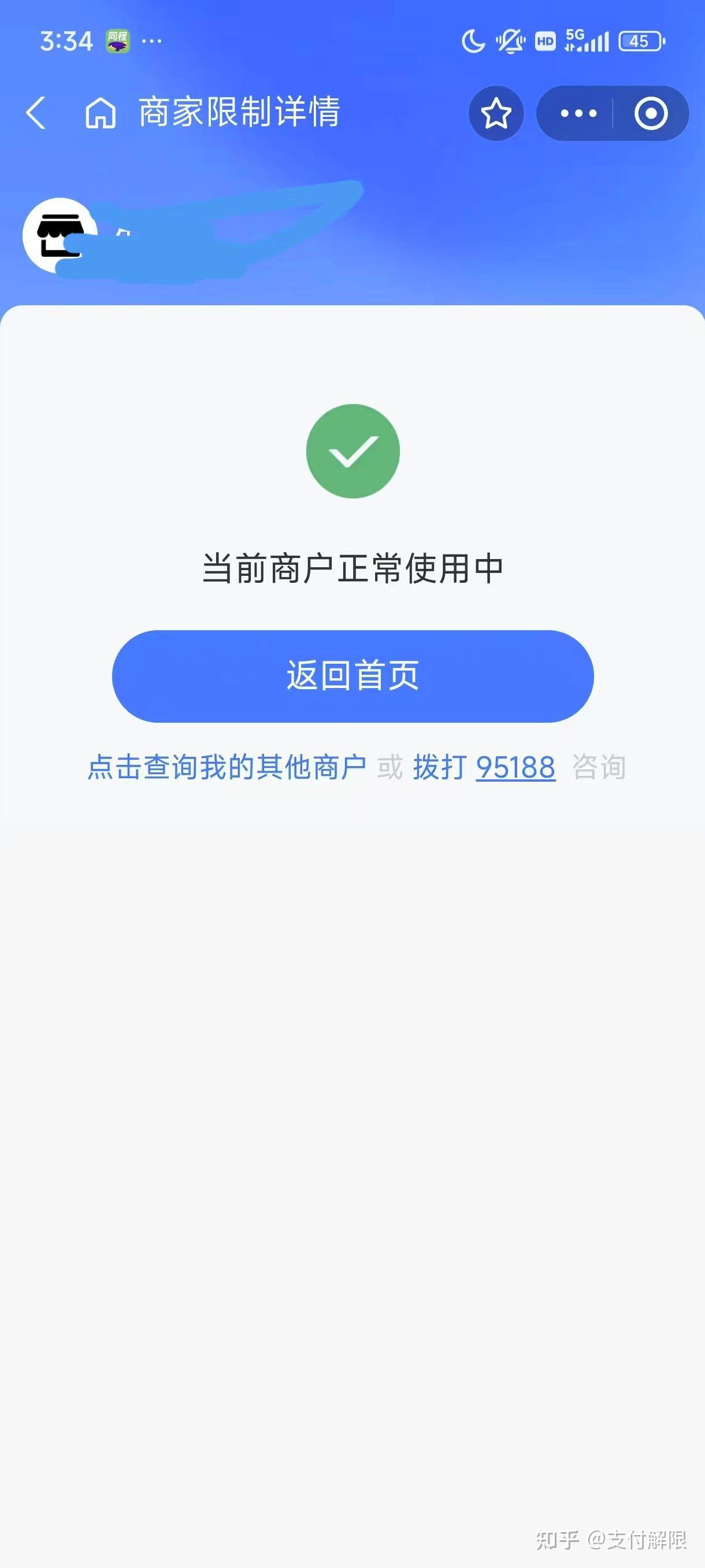Tap the merchant storefront avatar icon
This screenshot has height=1568, width=705.
click(61, 236)
